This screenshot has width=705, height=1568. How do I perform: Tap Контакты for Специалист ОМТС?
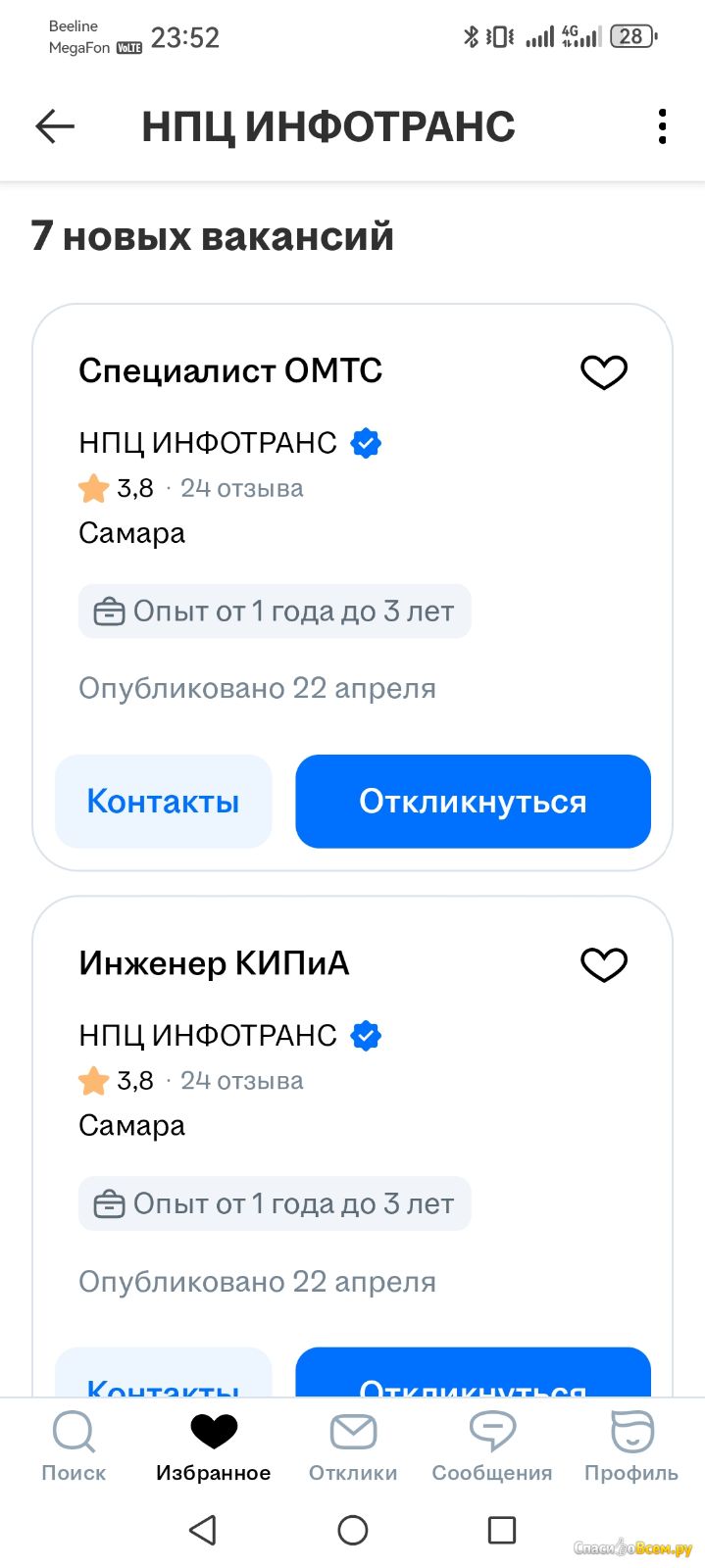(163, 802)
